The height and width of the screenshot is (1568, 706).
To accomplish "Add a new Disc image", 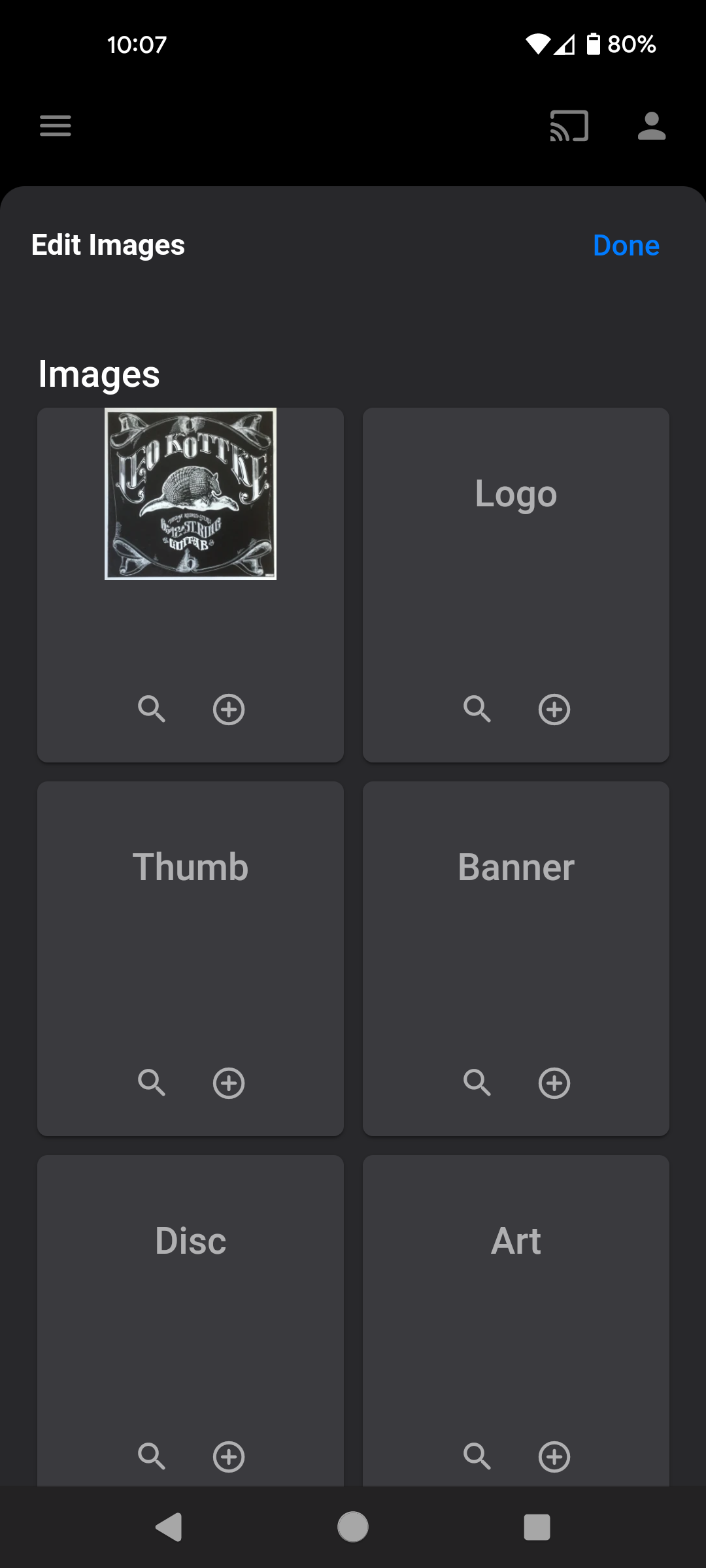I will coord(229,1457).
